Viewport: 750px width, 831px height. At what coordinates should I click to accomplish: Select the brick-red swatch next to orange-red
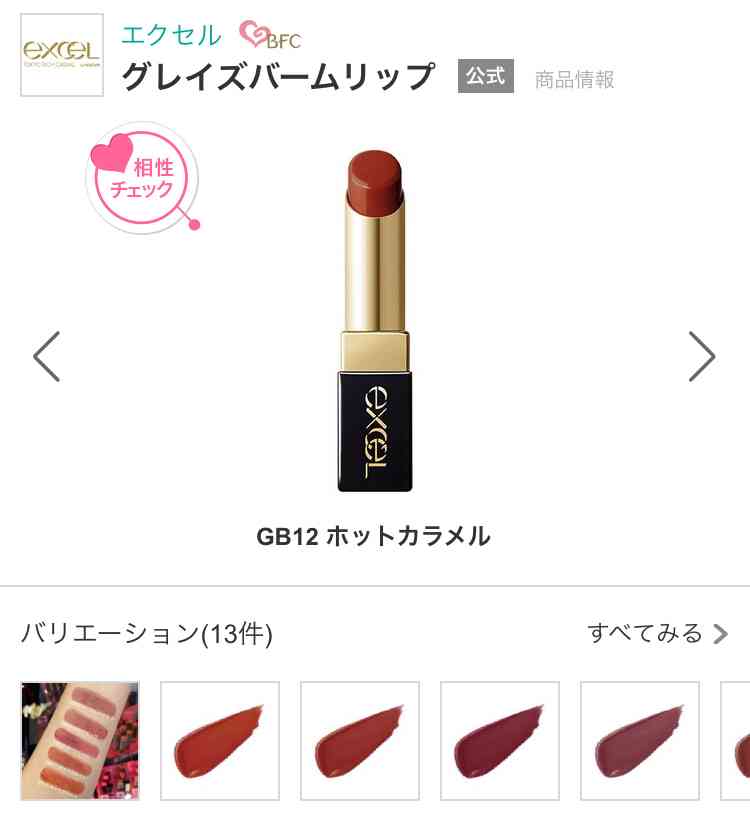point(360,741)
